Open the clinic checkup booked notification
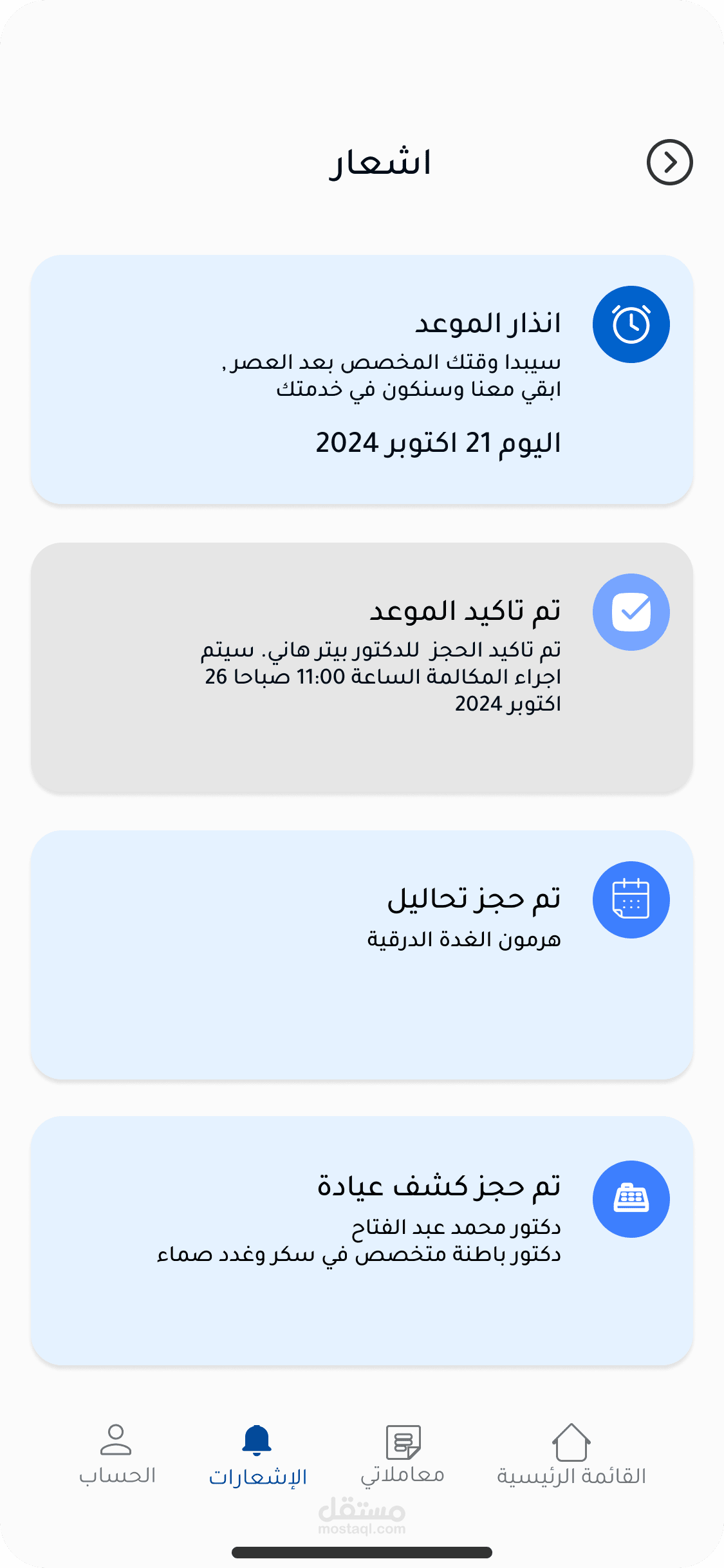 pyautogui.click(x=362, y=1241)
